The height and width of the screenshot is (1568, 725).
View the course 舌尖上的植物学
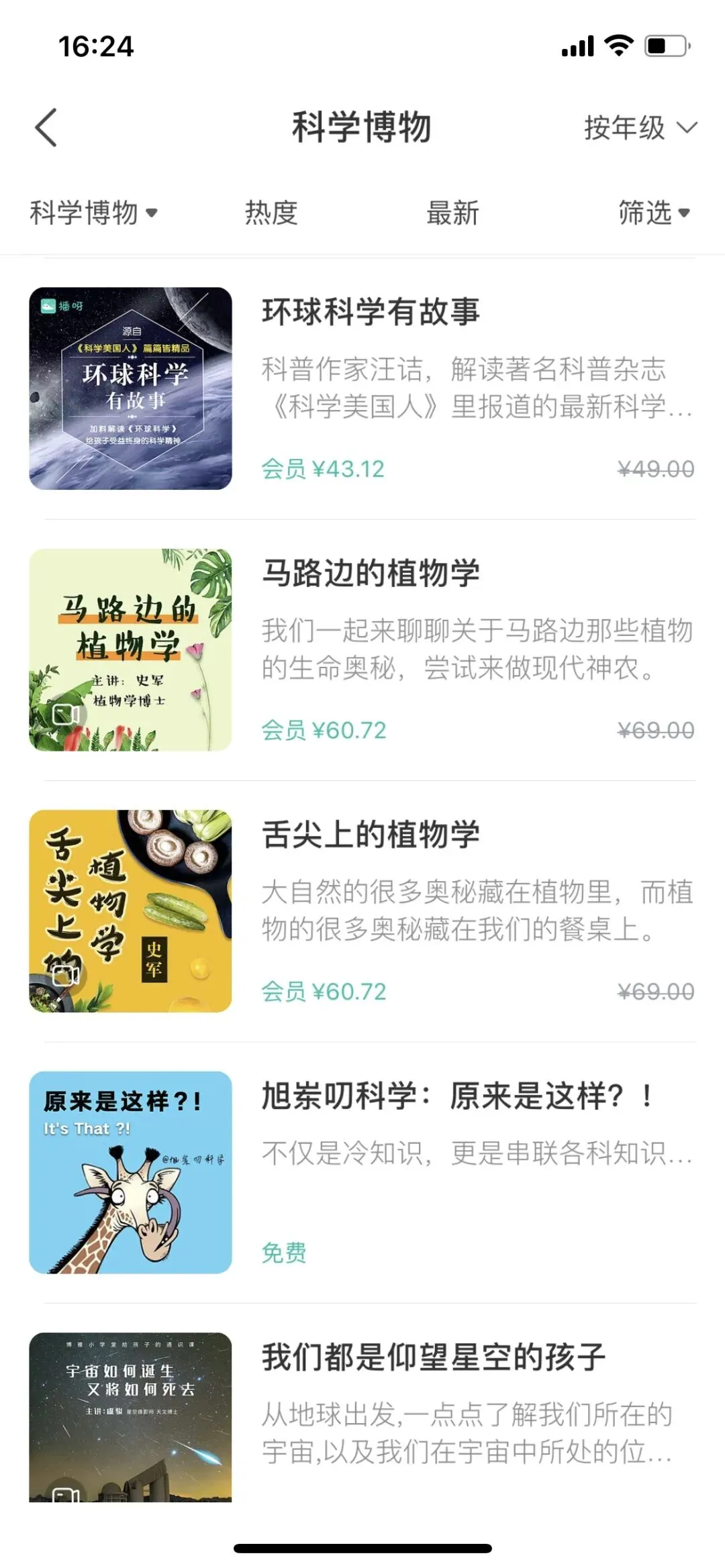point(370,835)
